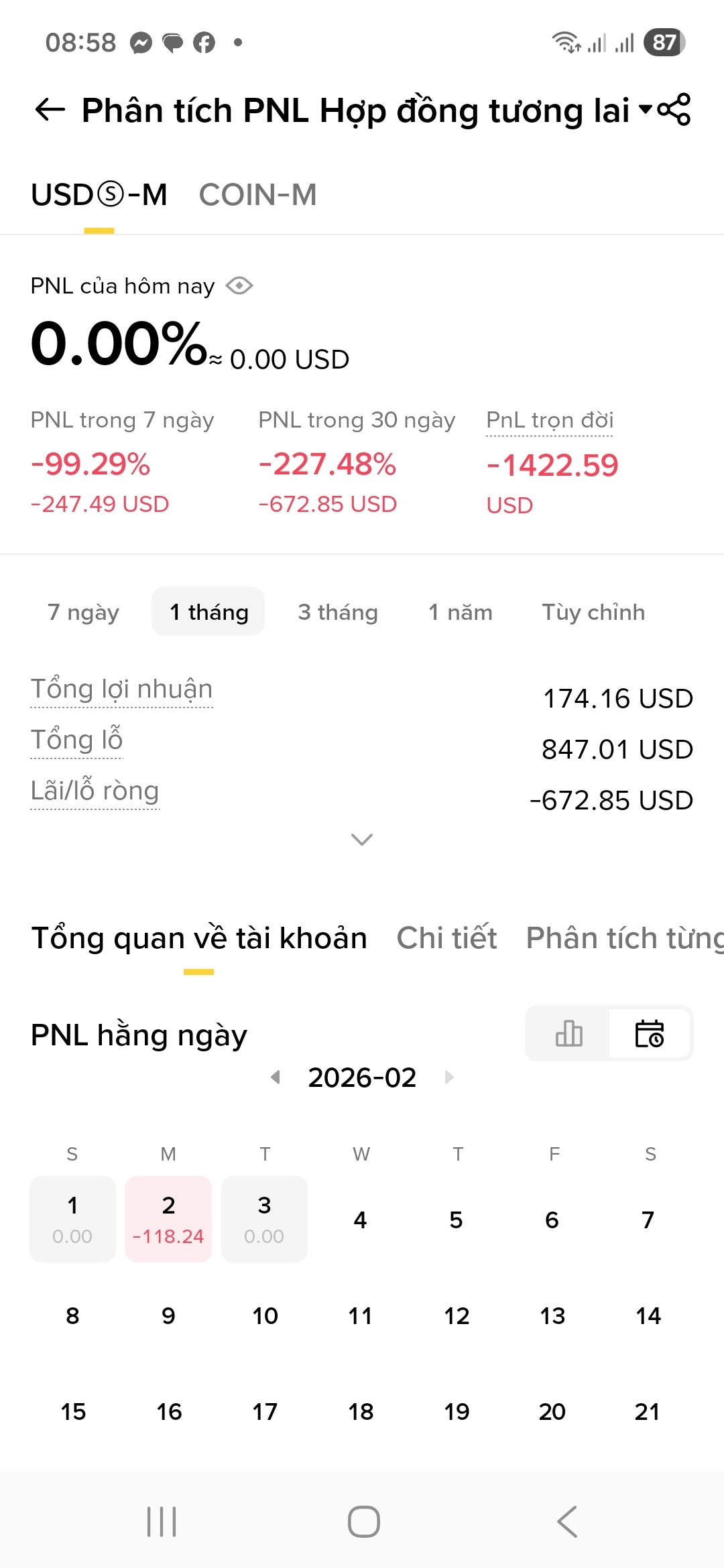The width and height of the screenshot is (724, 1568).
Task: Expand more stats with the down chevron
Action: click(x=362, y=840)
